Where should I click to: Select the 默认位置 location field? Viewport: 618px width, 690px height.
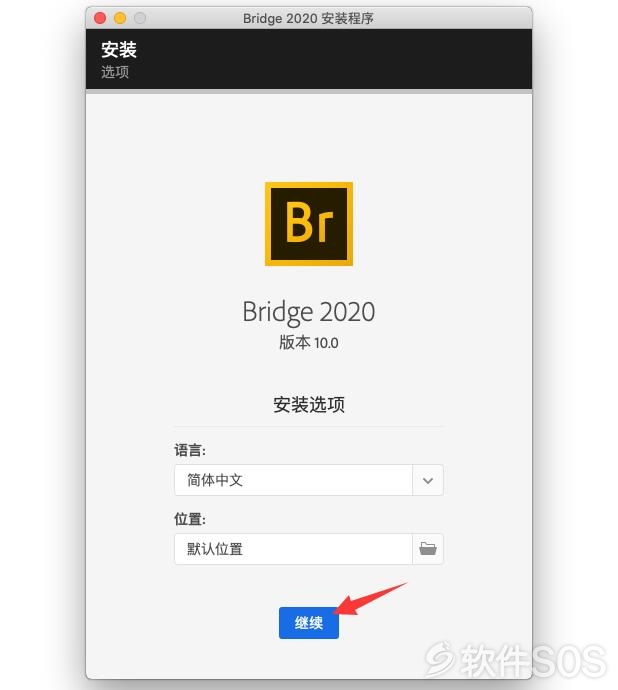(x=293, y=549)
